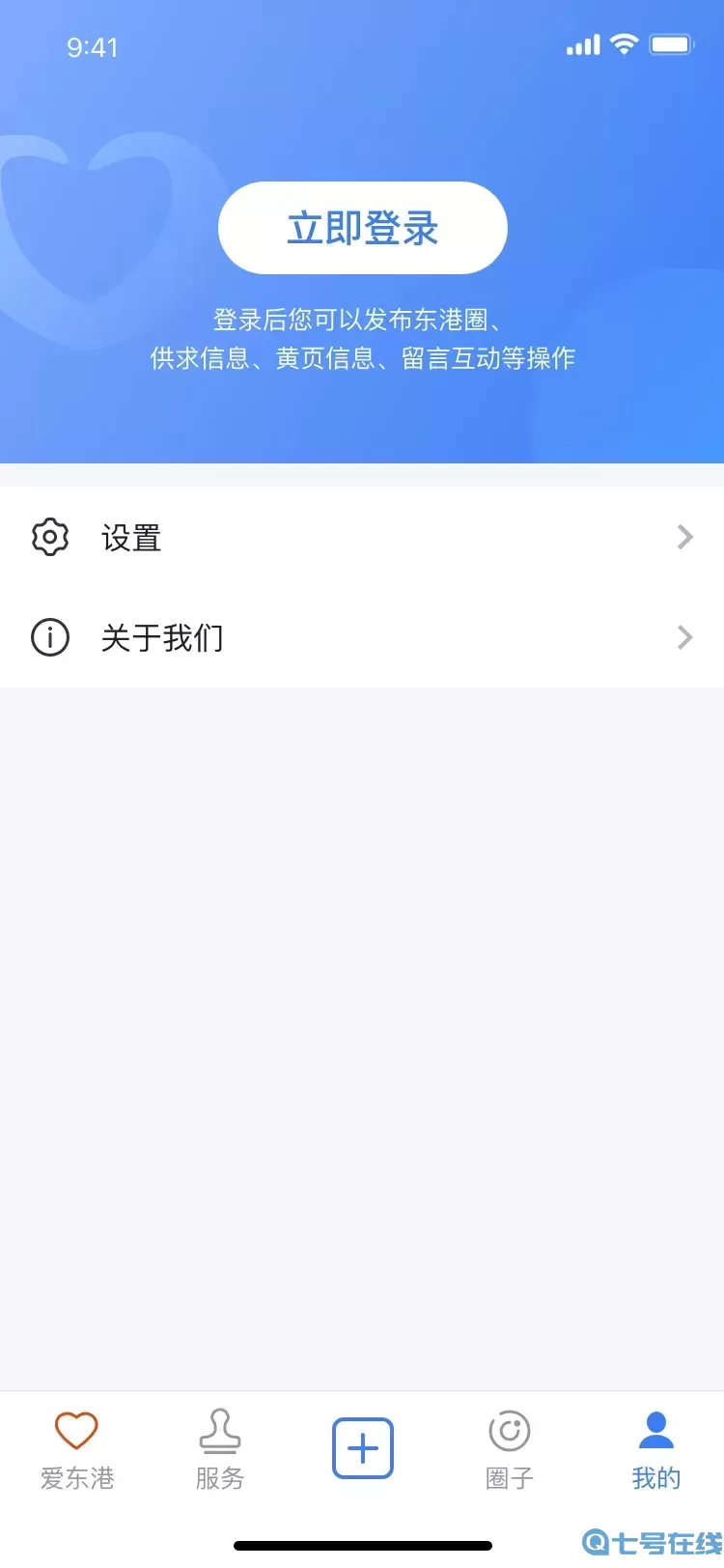Screen dimensions: 724x1568
Task: Open settings via the gear icon
Action: point(49,537)
